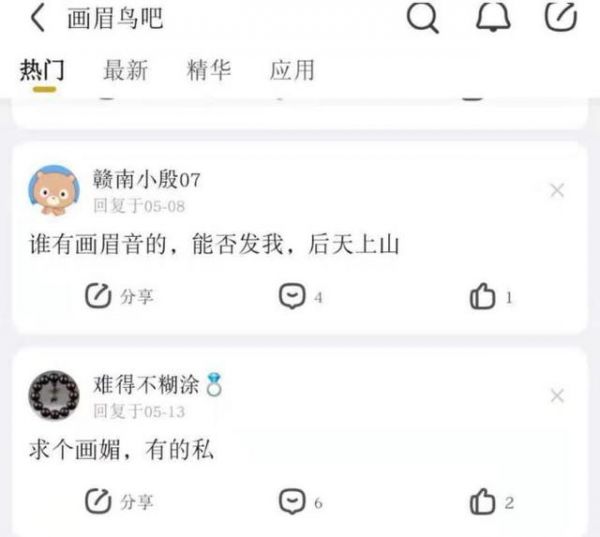Open the post 谁有画眉音的
This screenshot has height=537, width=600.
click(x=214, y=245)
